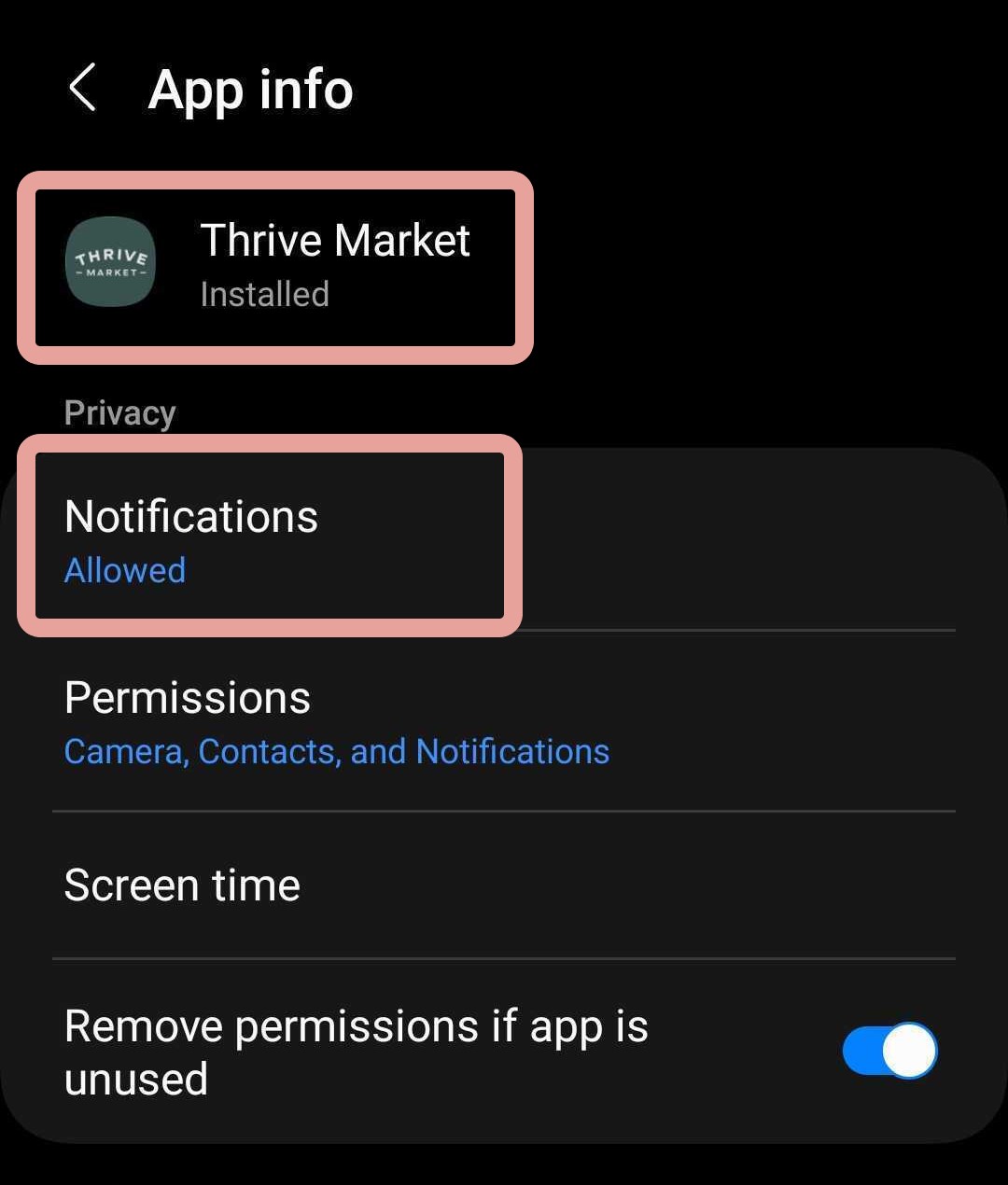Tap the Remove permissions row text
The width and height of the screenshot is (1008, 1185).
(x=356, y=1051)
